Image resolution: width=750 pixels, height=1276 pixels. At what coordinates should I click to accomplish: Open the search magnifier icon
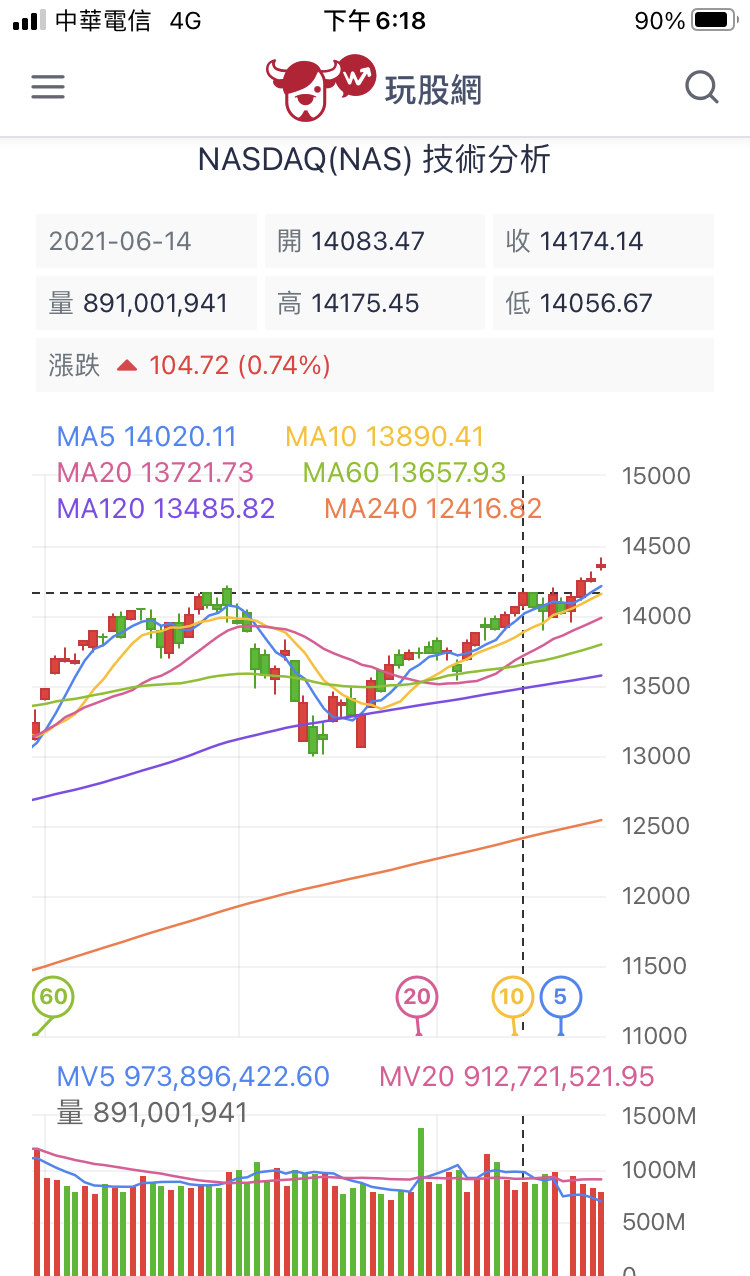pyautogui.click(x=702, y=88)
